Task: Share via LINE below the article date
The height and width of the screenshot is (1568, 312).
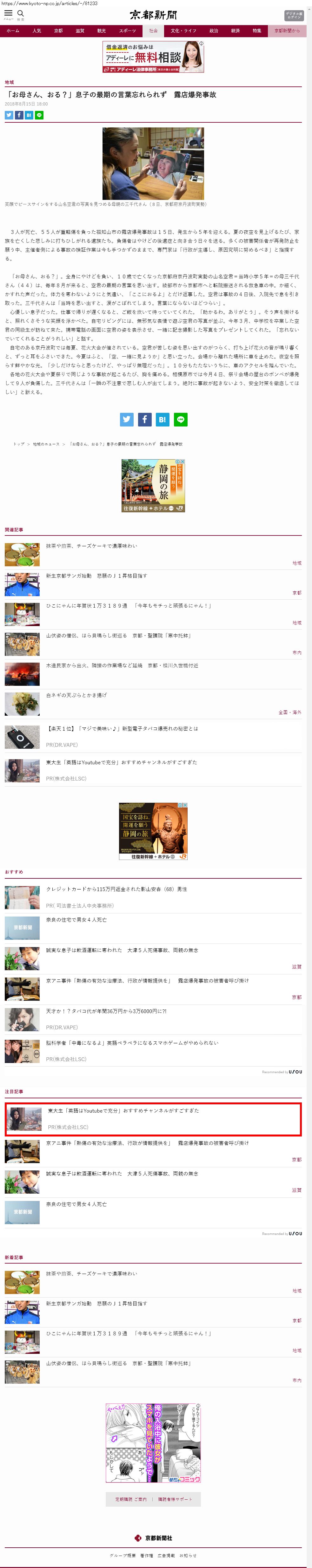Action: (39, 115)
